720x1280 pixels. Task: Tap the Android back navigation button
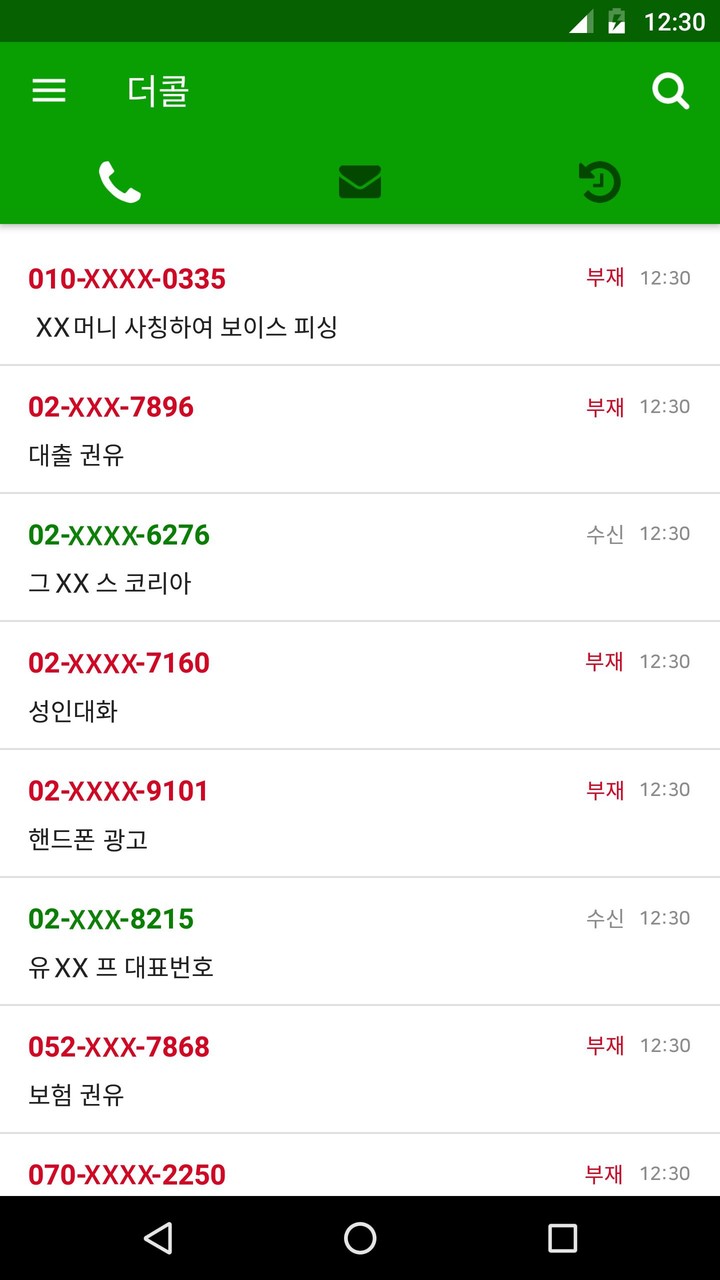pos(160,1240)
